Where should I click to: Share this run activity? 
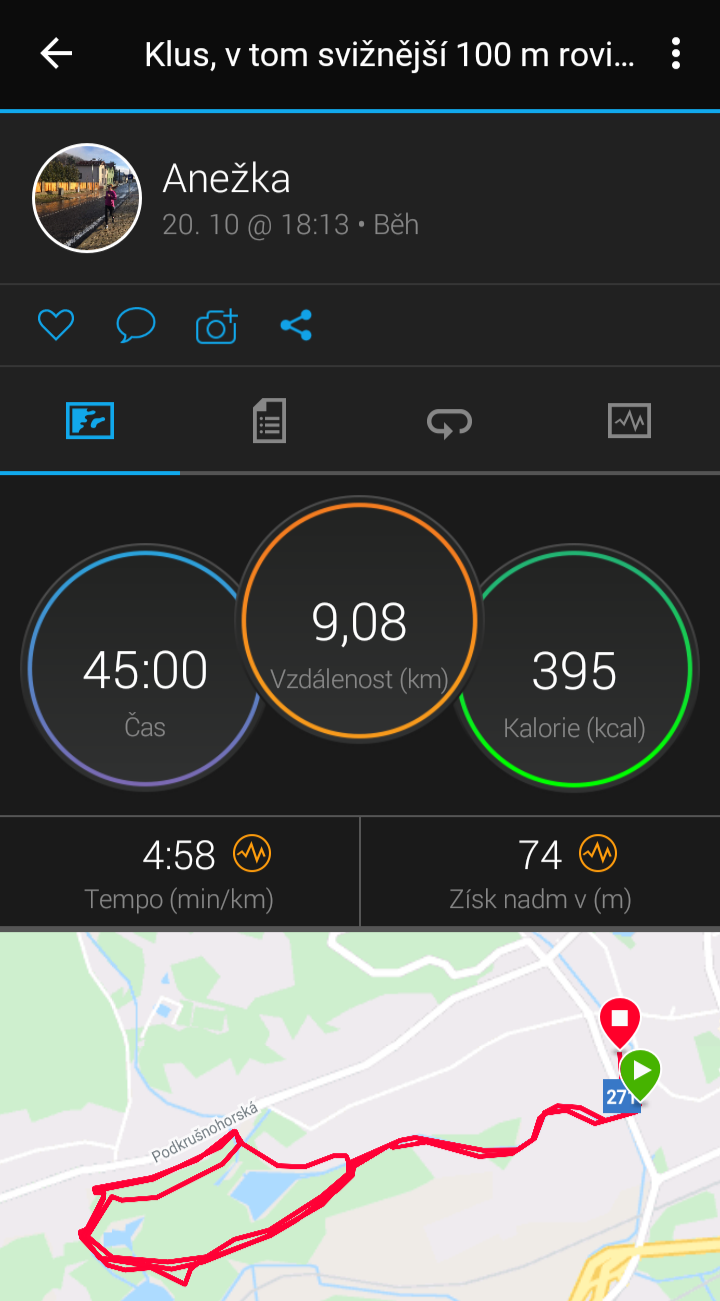(296, 325)
